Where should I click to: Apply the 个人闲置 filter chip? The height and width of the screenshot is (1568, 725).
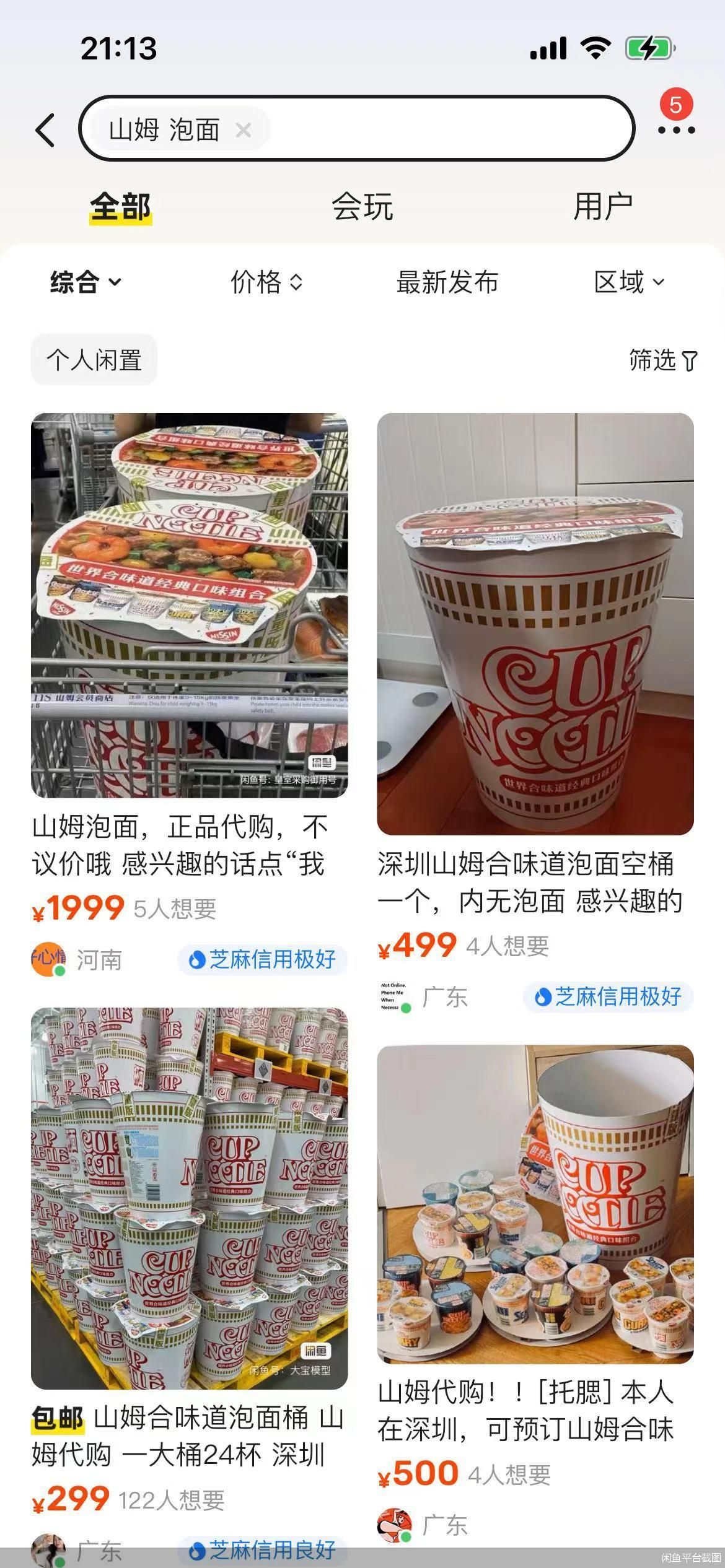pyautogui.click(x=94, y=360)
